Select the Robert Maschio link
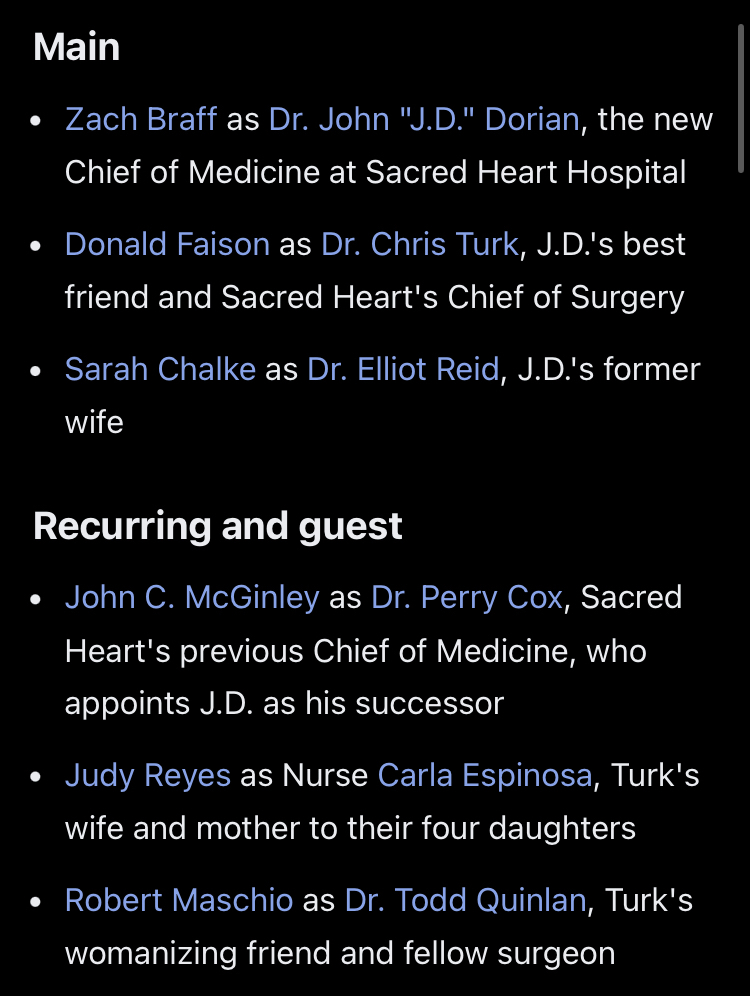750x996 pixels. (x=179, y=901)
